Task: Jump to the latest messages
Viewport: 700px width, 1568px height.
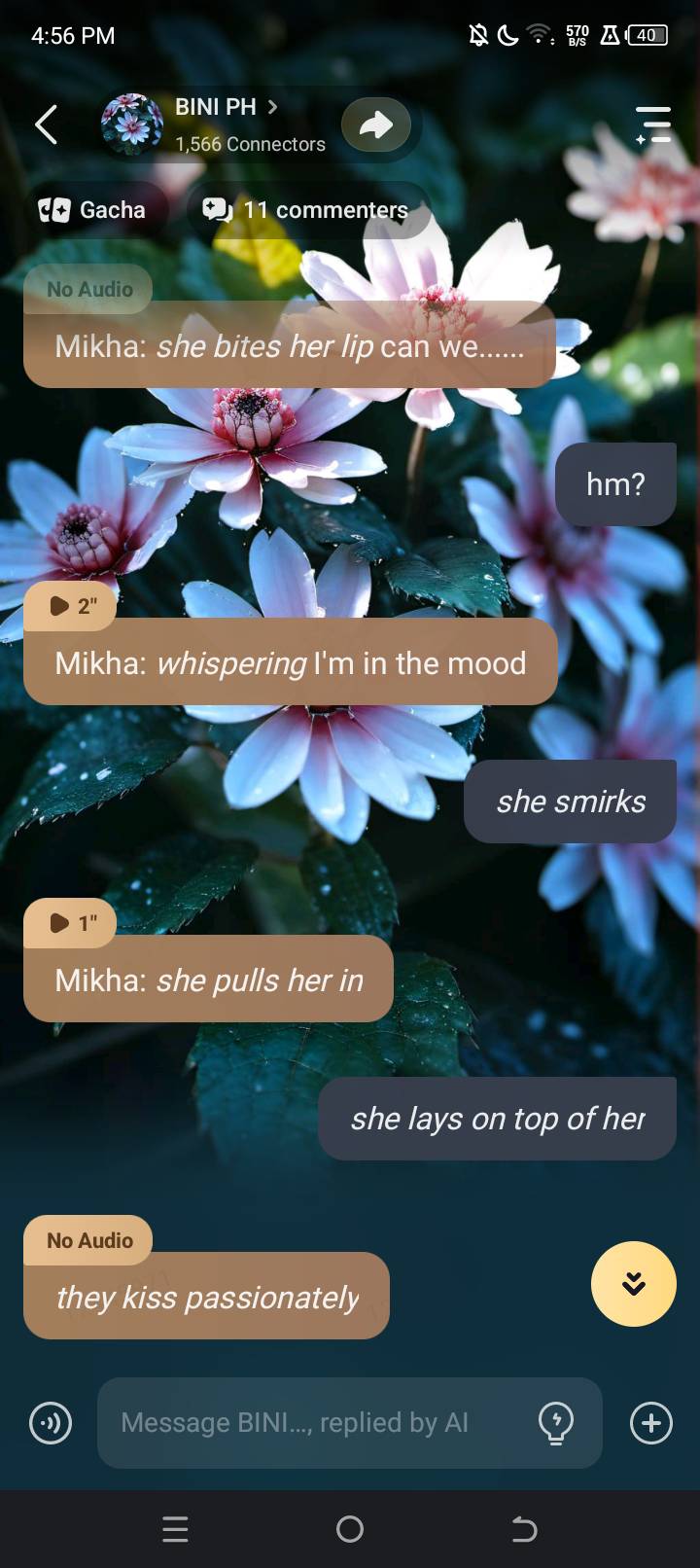Action: click(633, 1284)
